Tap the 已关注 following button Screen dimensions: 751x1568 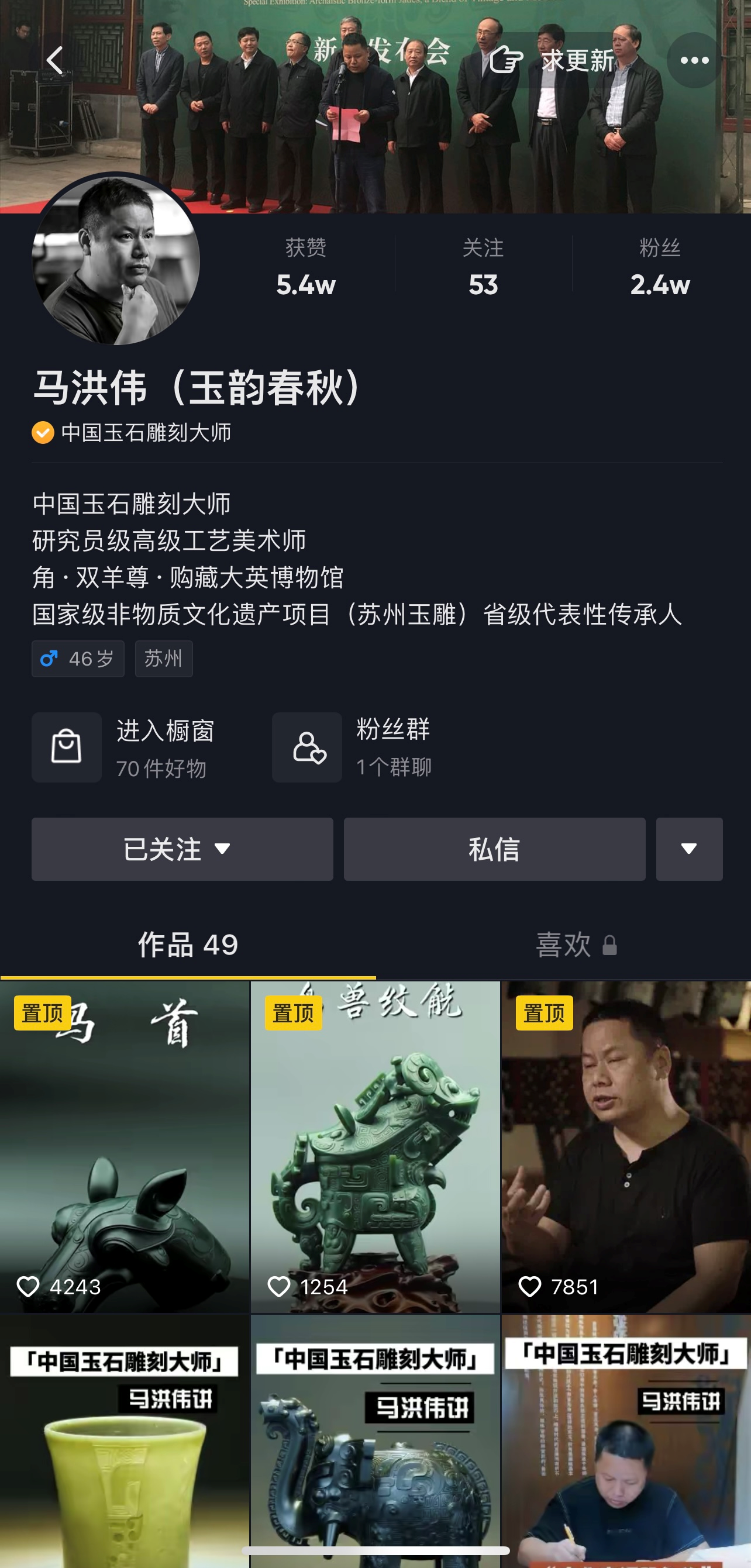(182, 849)
